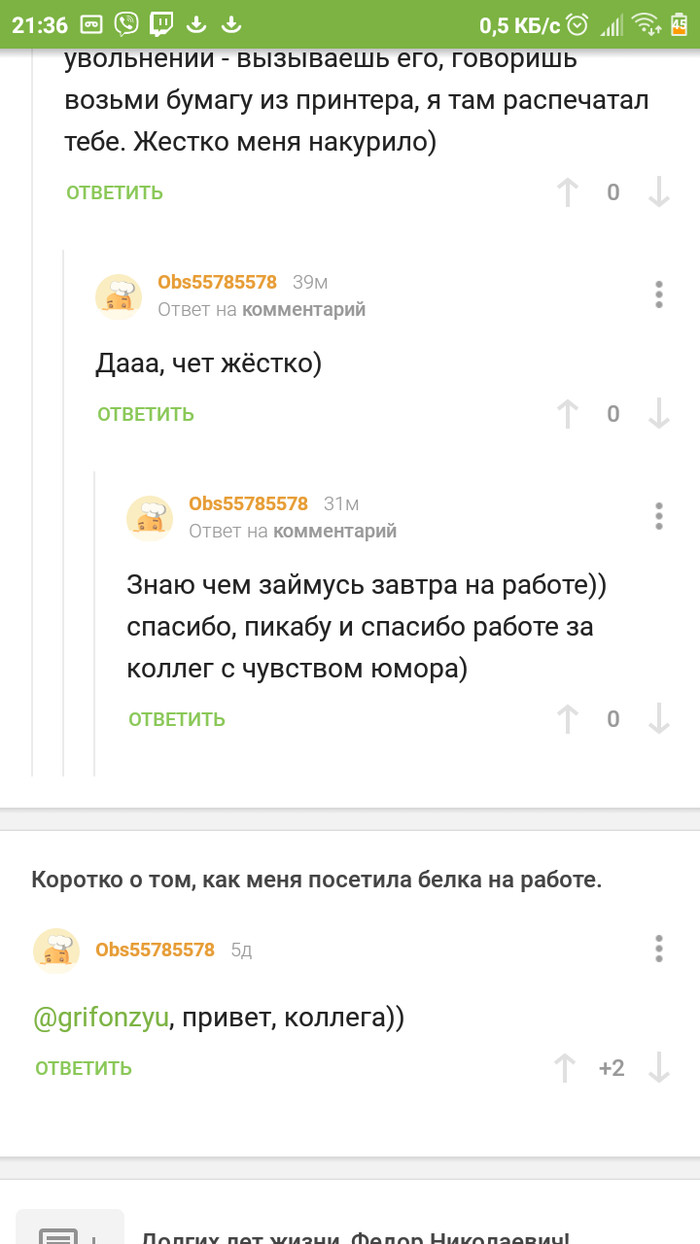Upvote the 'привет, коллега))' comment
The width and height of the screenshot is (700, 1244).
click(566, 1068)
